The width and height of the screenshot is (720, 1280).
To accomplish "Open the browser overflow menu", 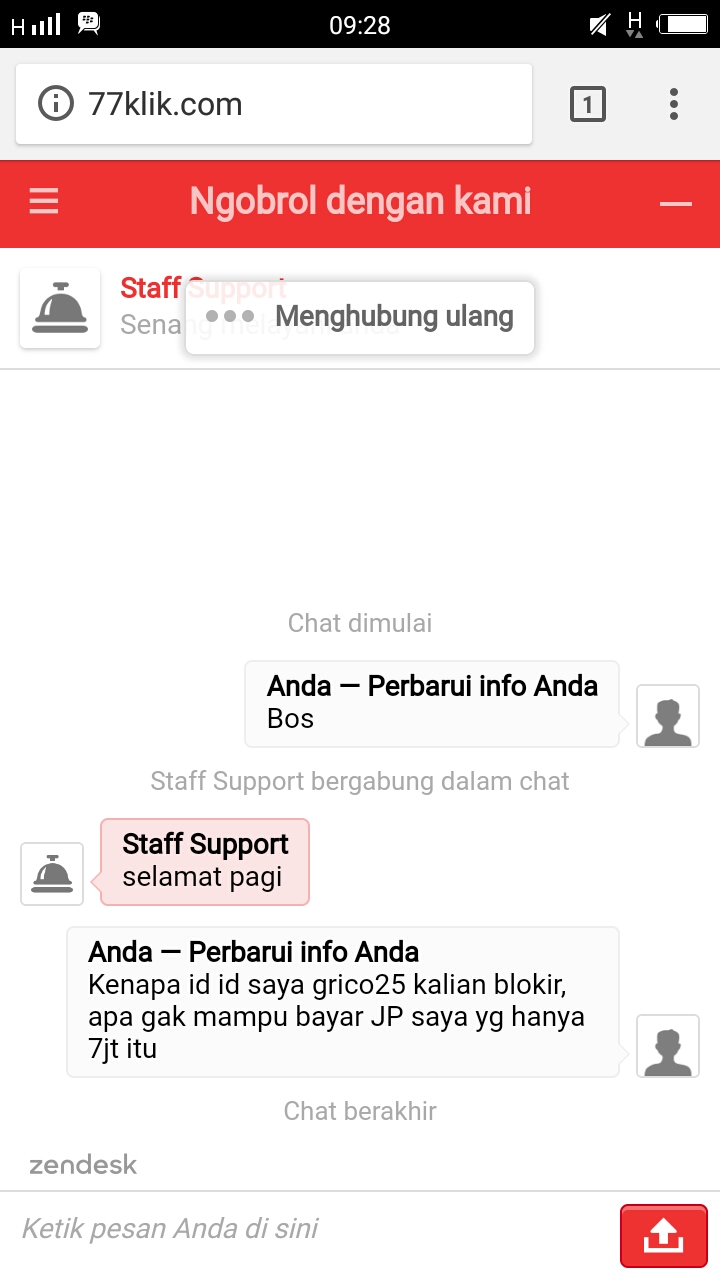I will tap(674, 104).
